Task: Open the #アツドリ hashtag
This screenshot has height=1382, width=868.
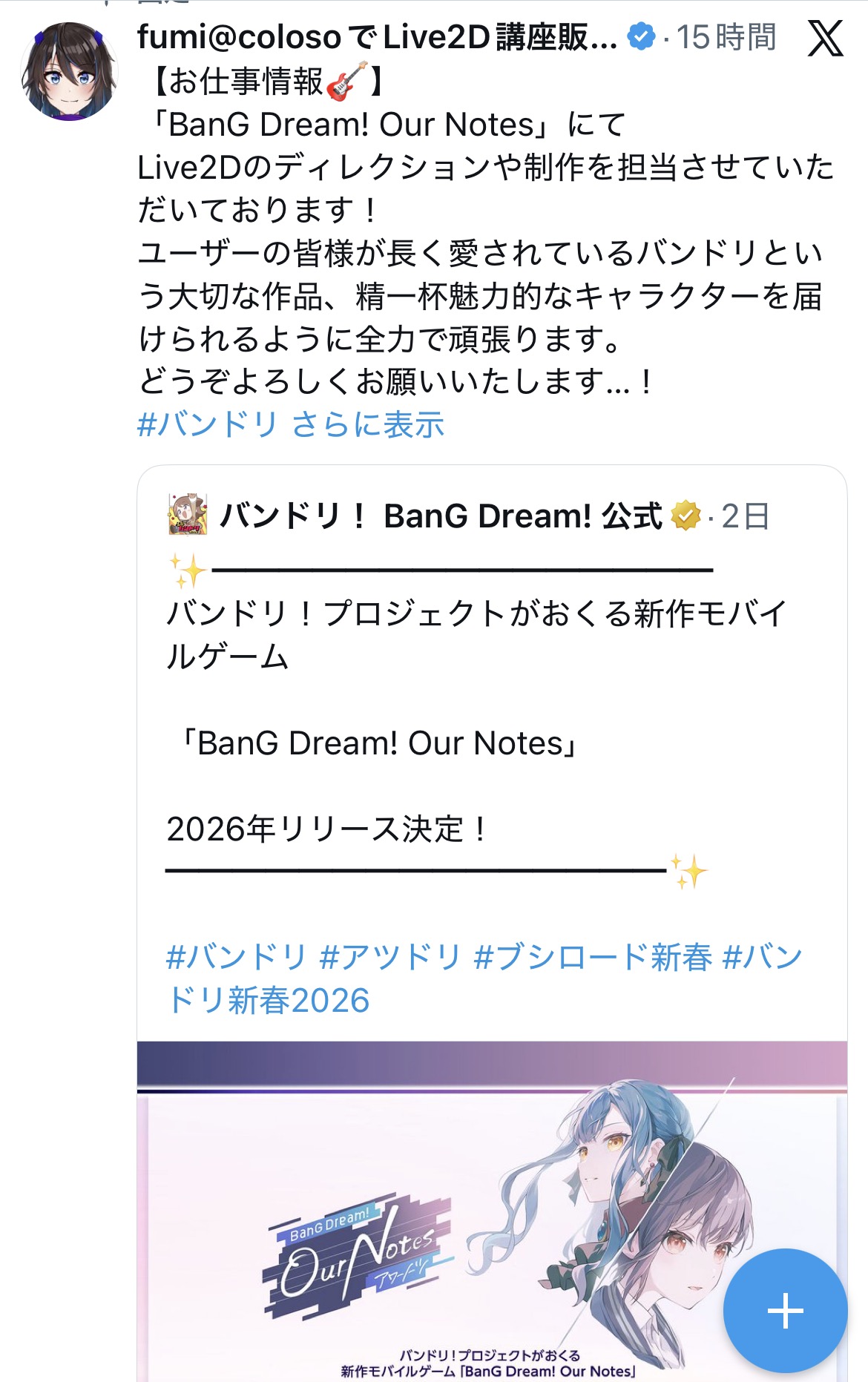Action: (x=390, y=957)
